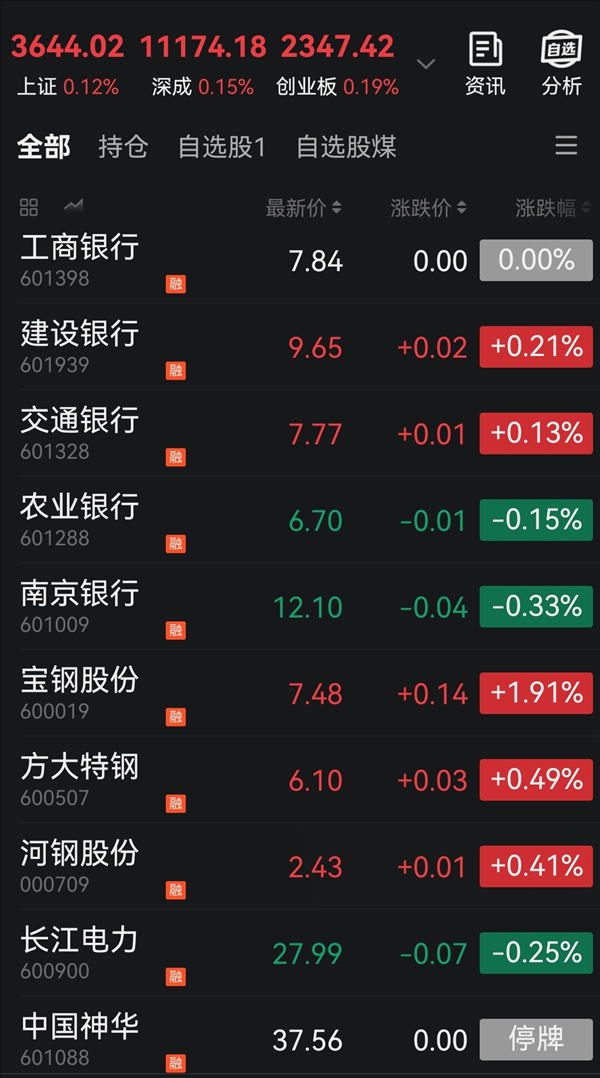This screenshot has width=600, height=1078.
Task: Sort the list by 最新价
Action: point(303,208)
